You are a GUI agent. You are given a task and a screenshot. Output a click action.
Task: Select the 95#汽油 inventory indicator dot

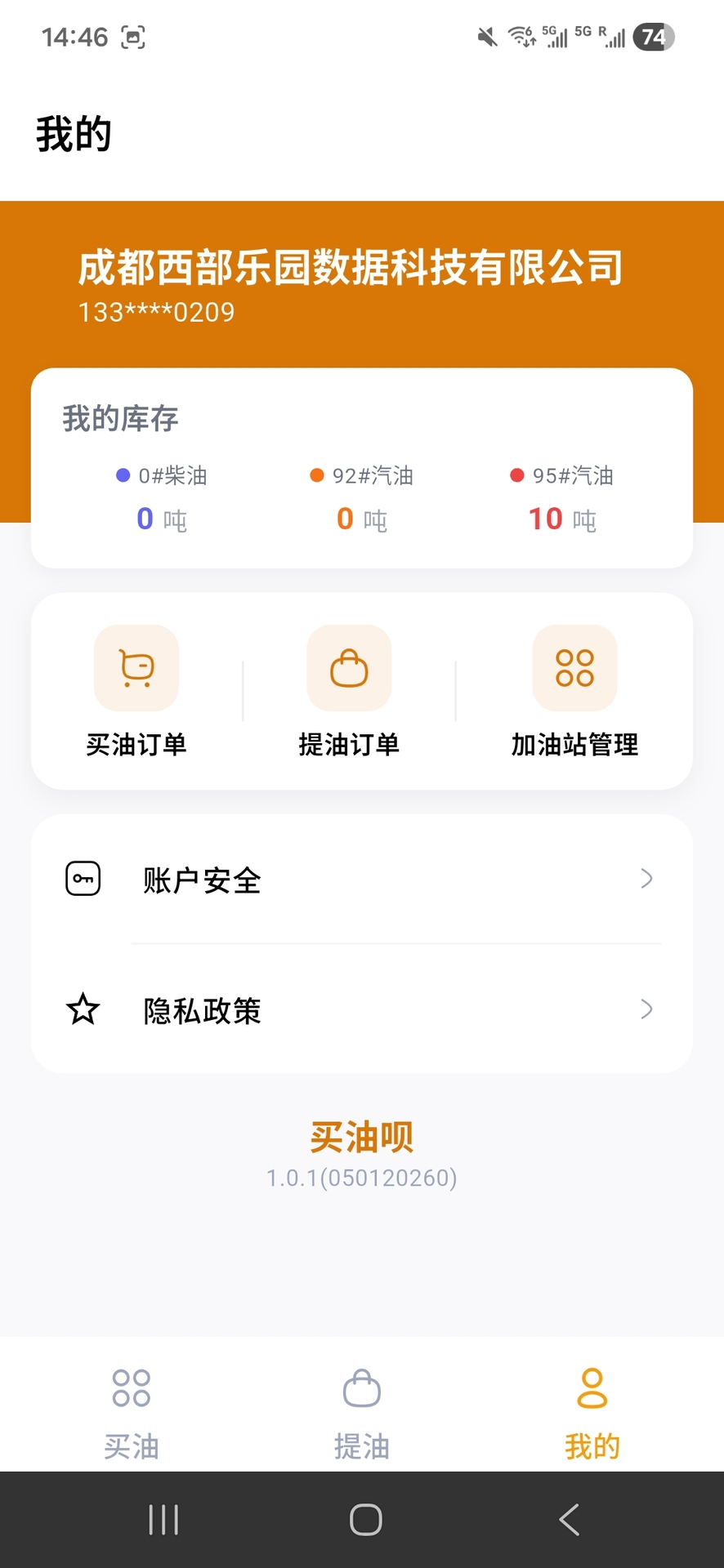click(516, 474)
